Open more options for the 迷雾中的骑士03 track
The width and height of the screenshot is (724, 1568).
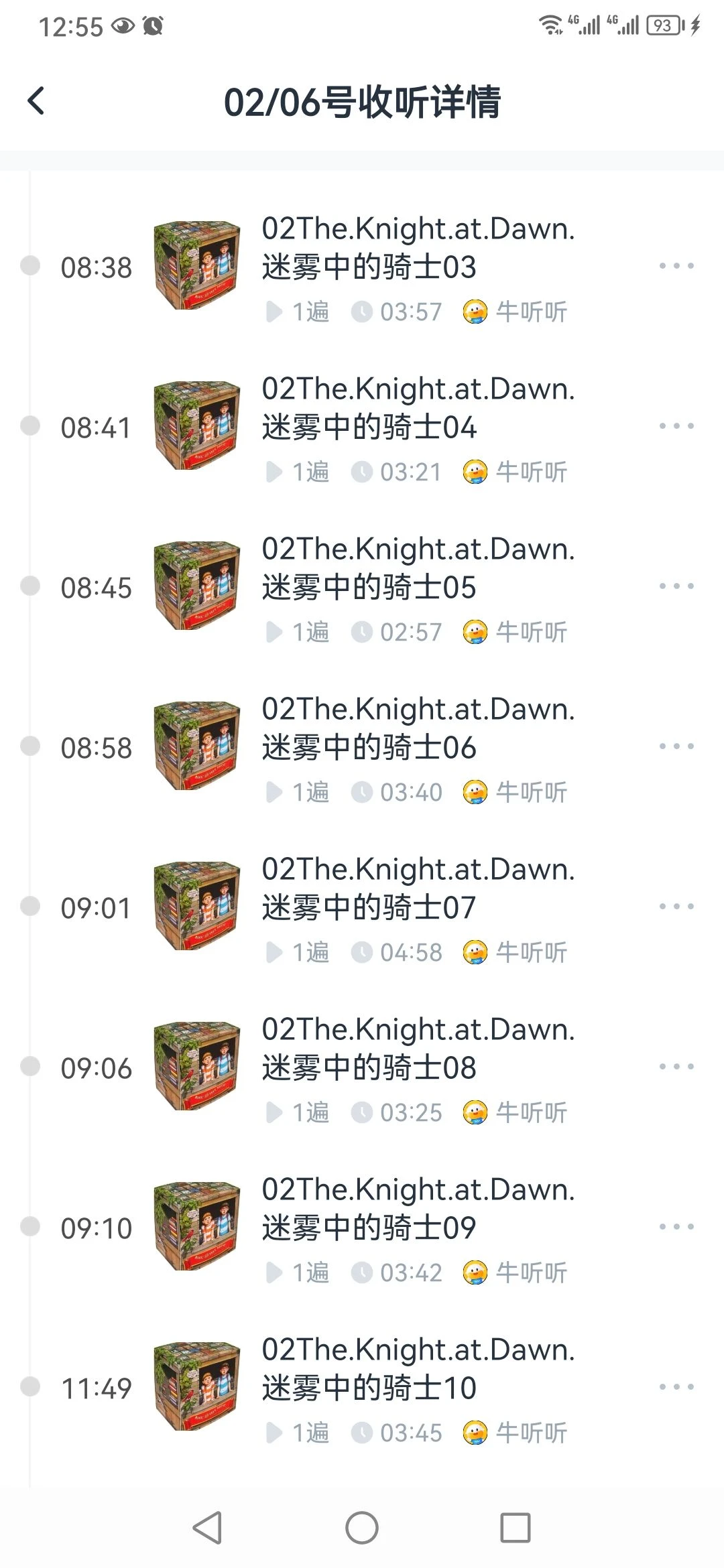[676, 266]
